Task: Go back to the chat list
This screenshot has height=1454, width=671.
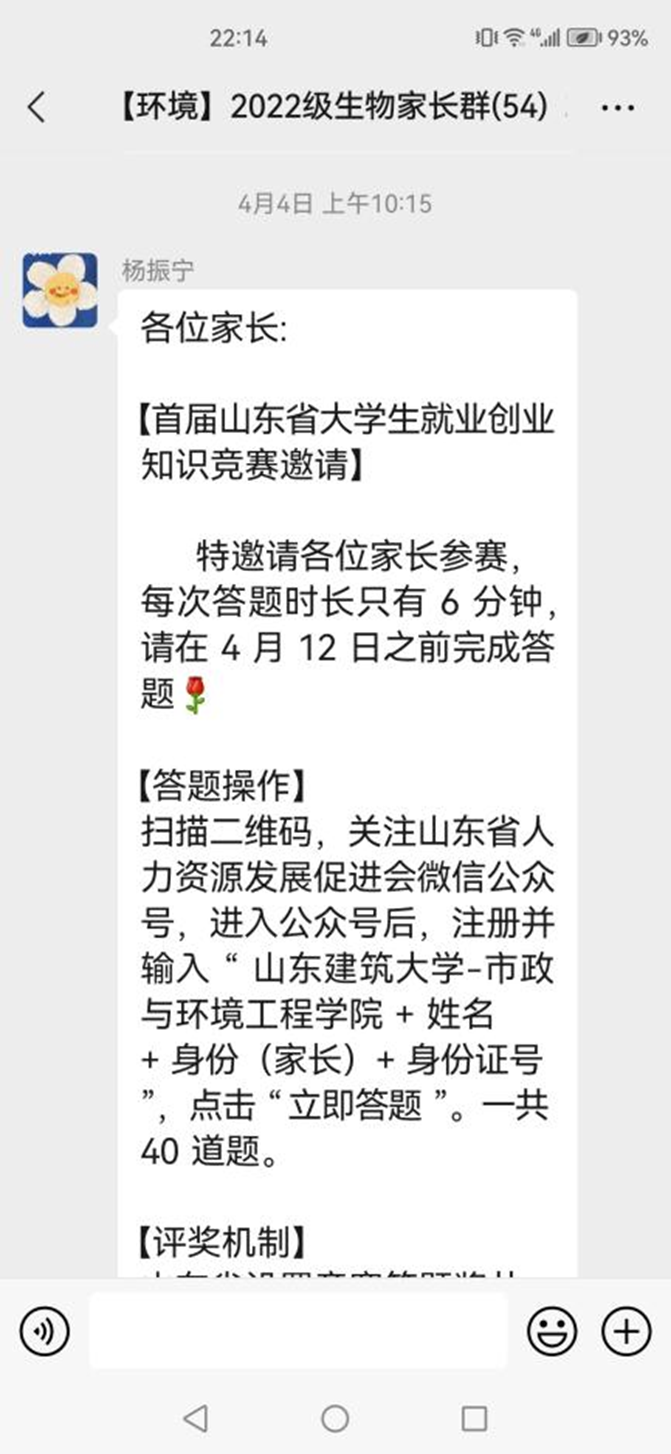Action: point(37,107)
